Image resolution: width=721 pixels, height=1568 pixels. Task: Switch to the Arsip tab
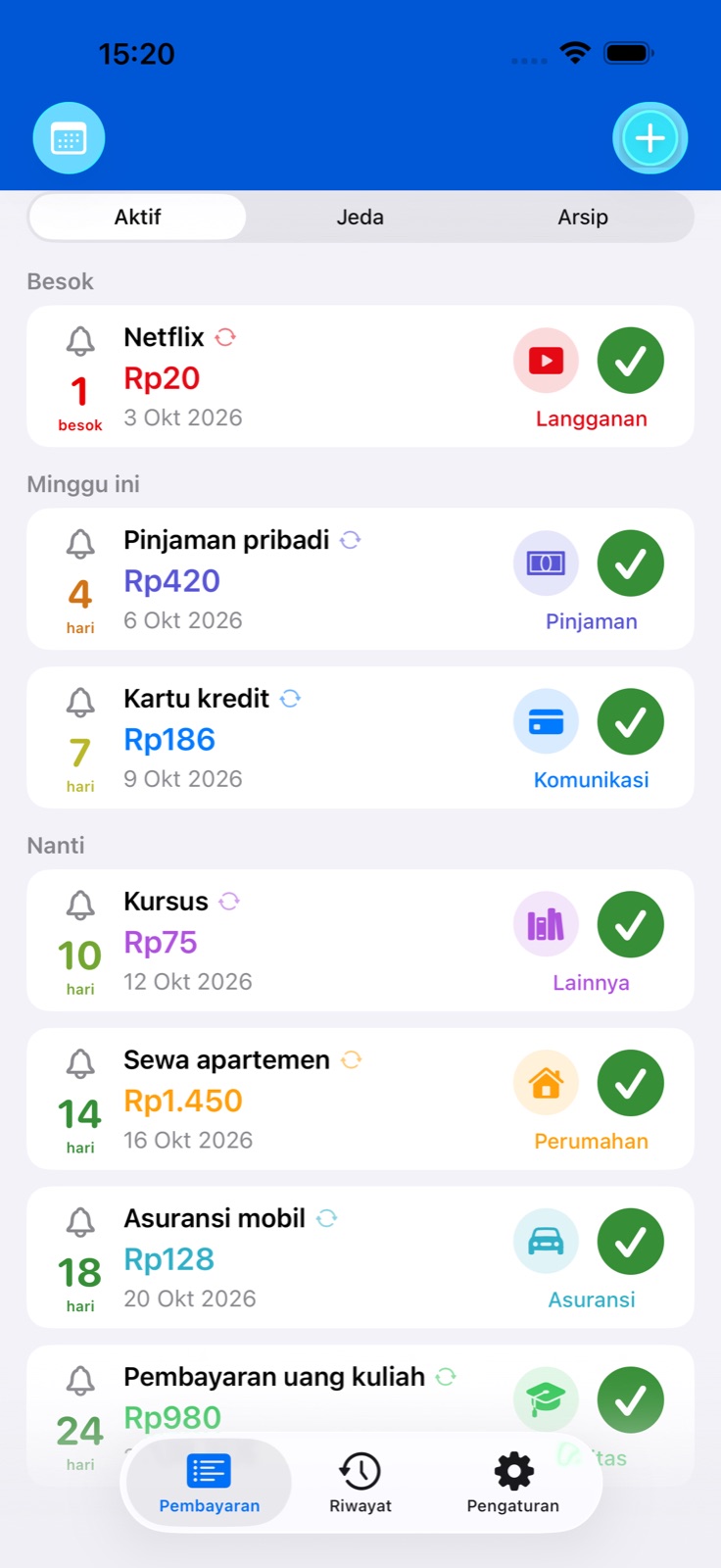pos(583,217)
